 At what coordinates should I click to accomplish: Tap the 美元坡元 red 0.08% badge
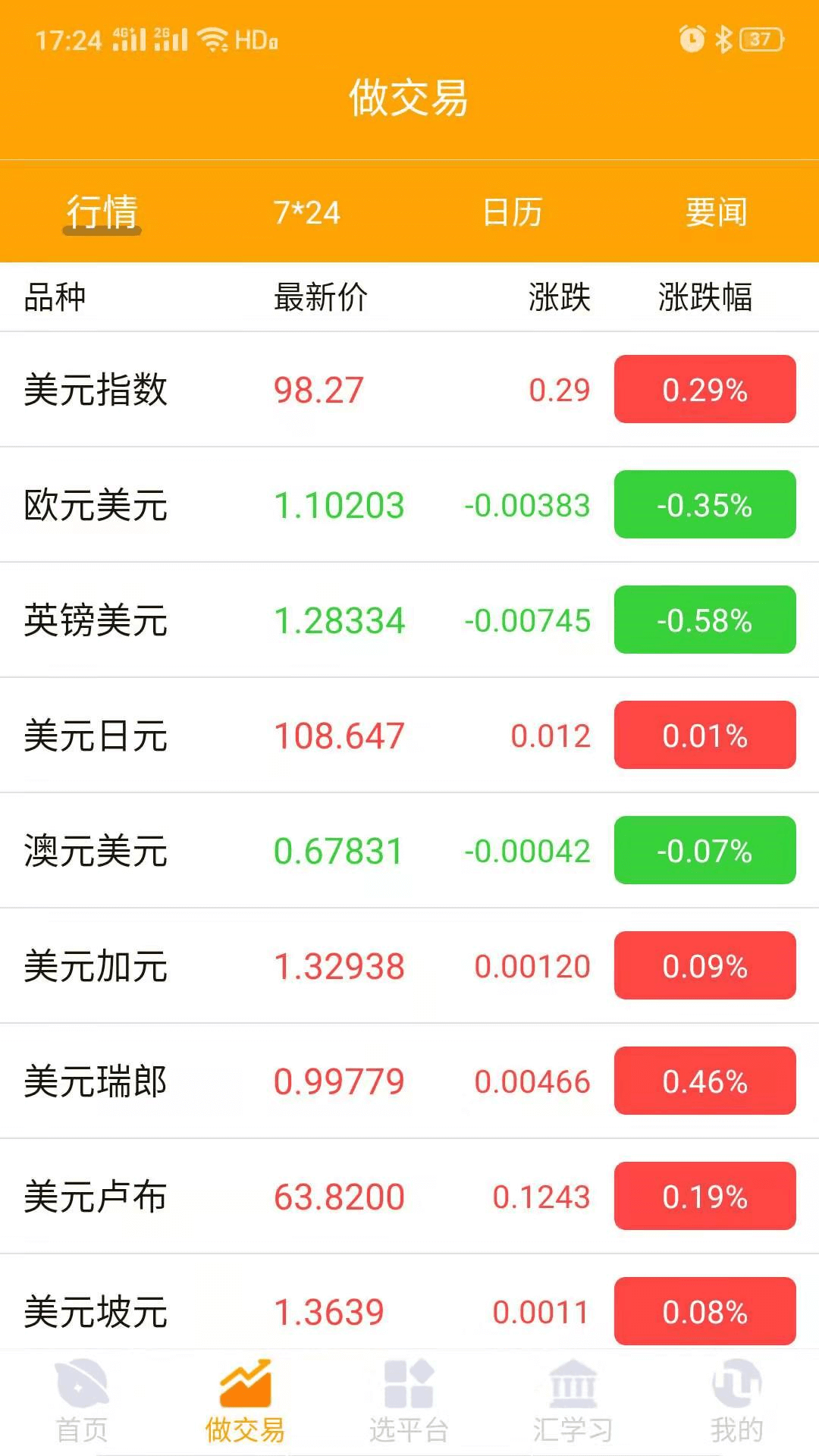click(704, 1312)
